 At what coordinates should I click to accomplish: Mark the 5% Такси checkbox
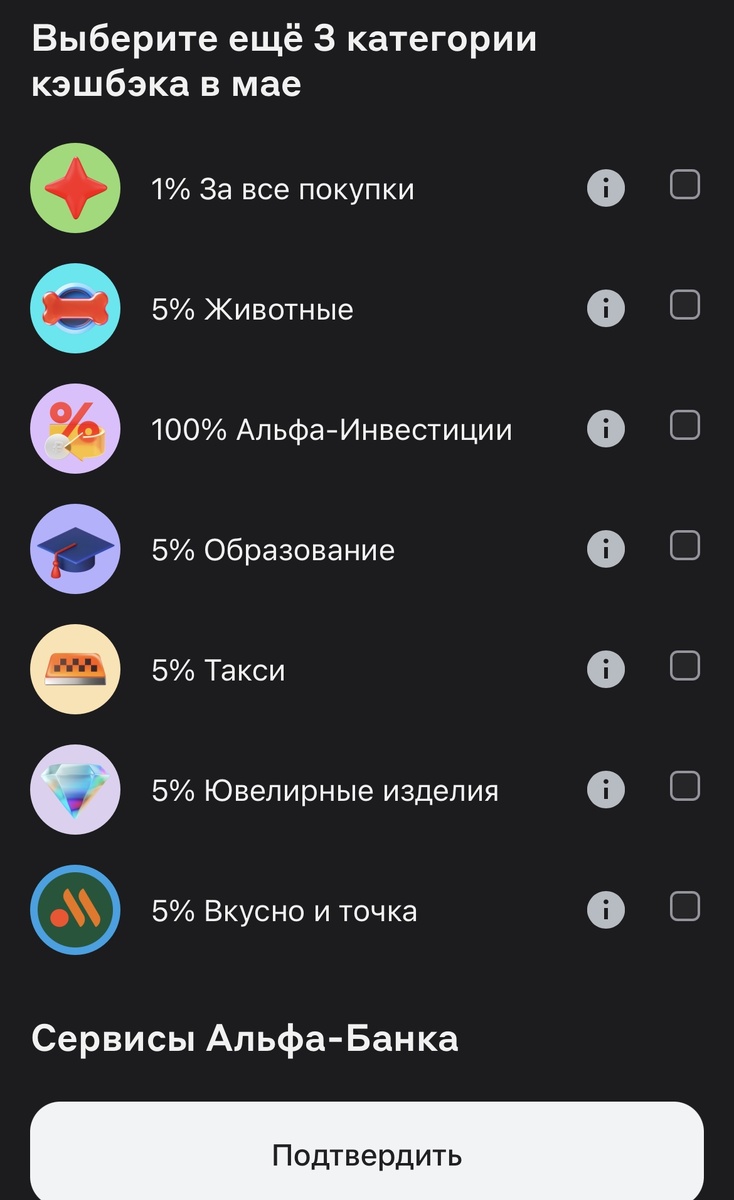pyautogui.click(x=684, y=666)
